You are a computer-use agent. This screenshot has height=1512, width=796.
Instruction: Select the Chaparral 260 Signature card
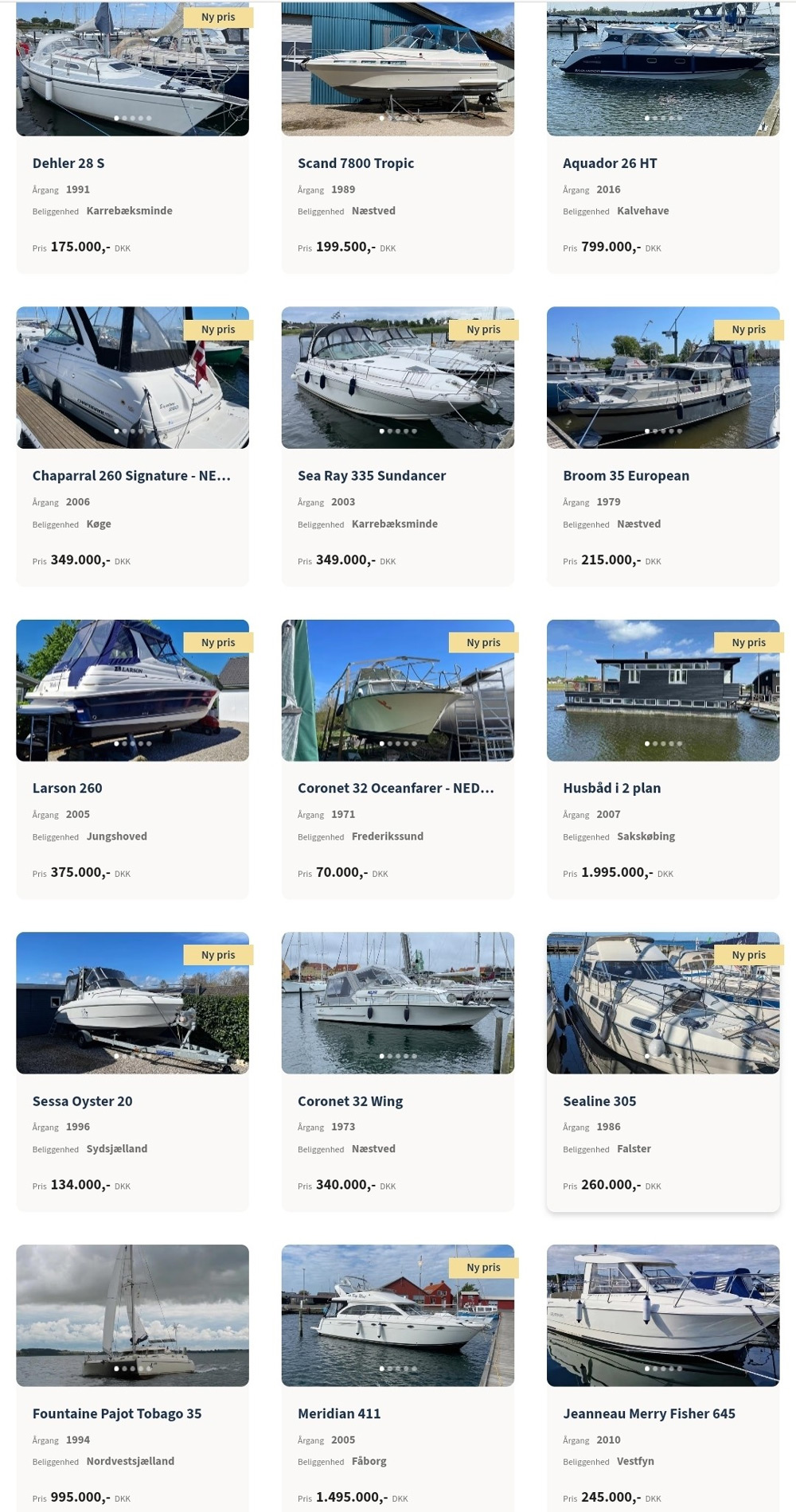pos(131,476)
